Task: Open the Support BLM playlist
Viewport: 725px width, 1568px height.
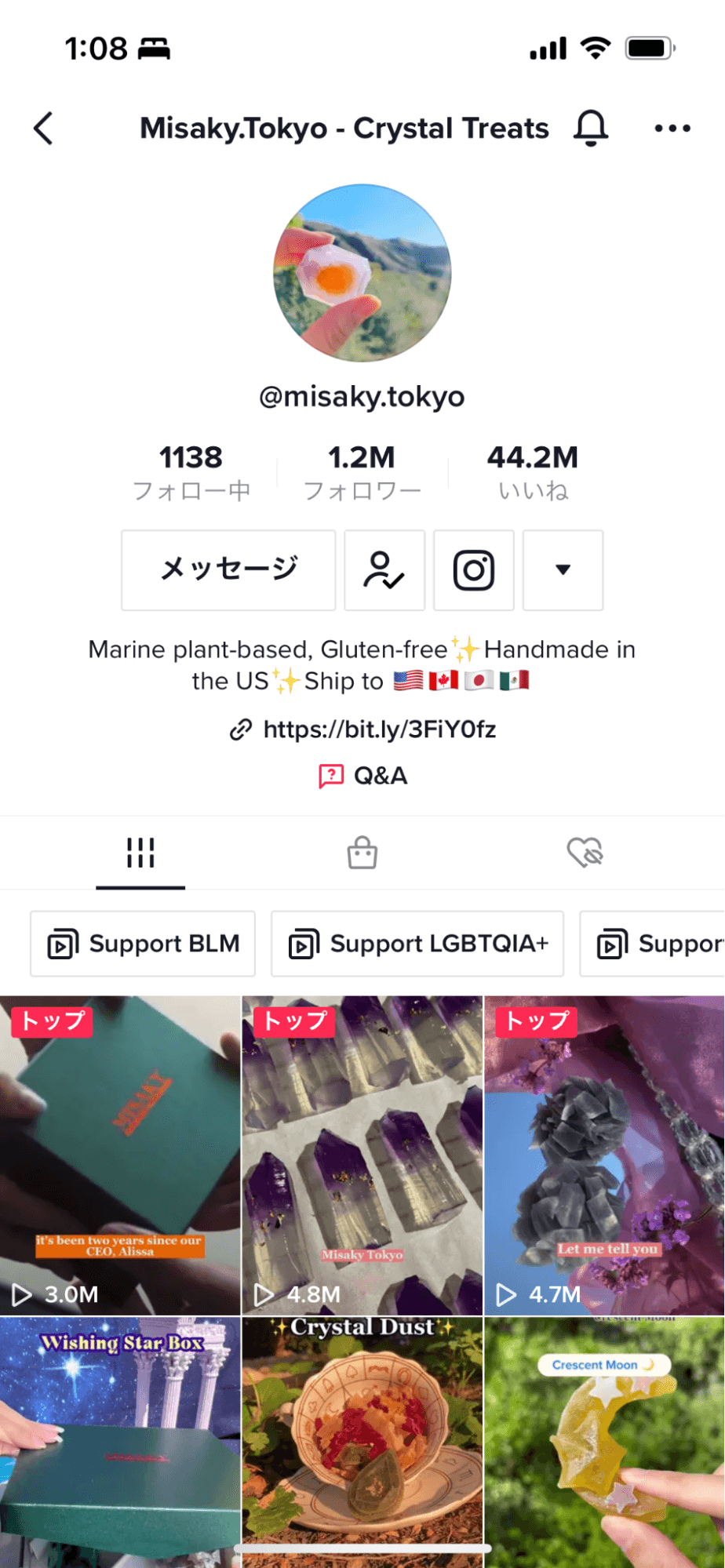Action: pyautogui.click(x=143, y=944)
